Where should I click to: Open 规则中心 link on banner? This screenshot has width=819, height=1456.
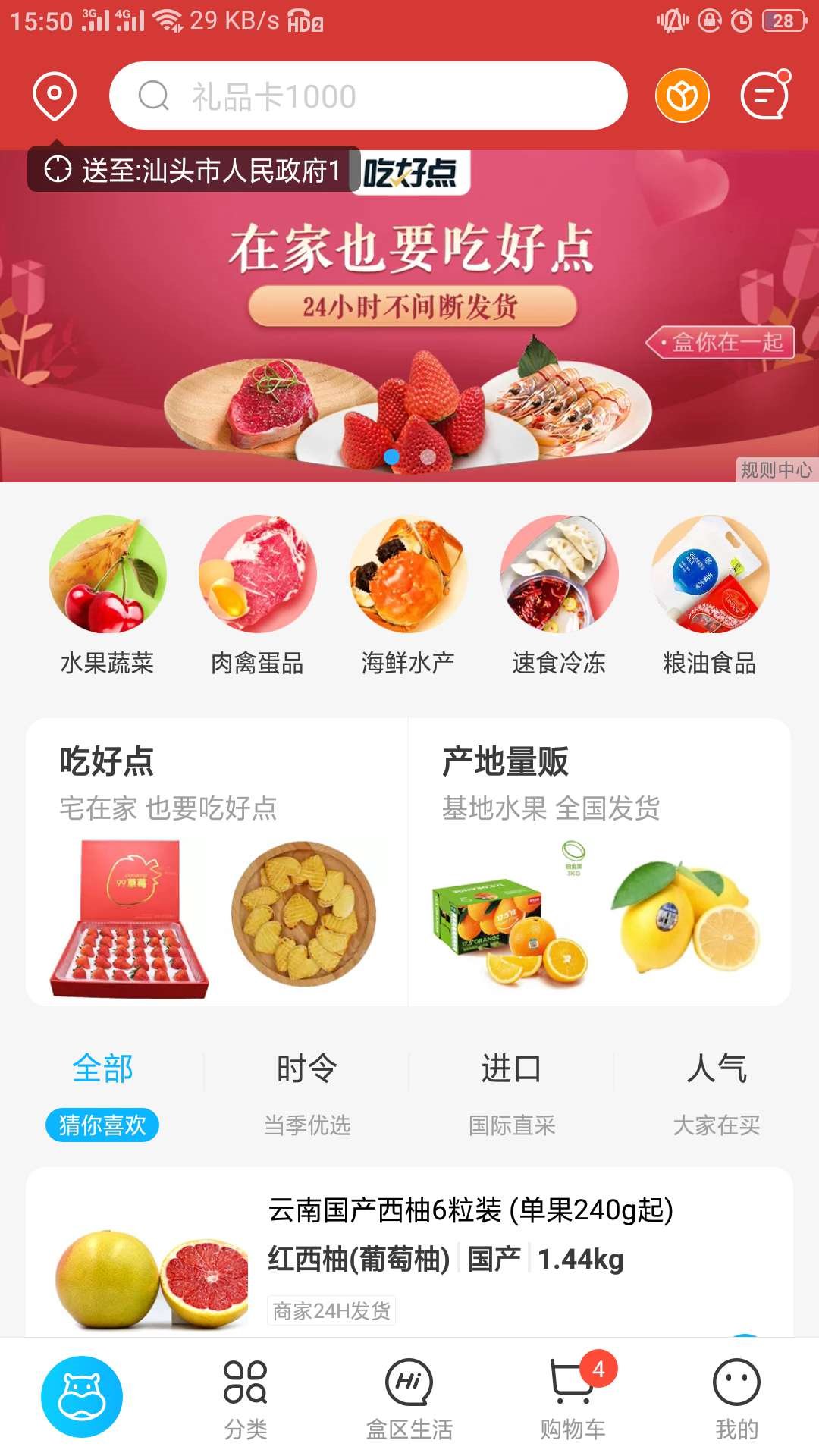click(776, 470)
